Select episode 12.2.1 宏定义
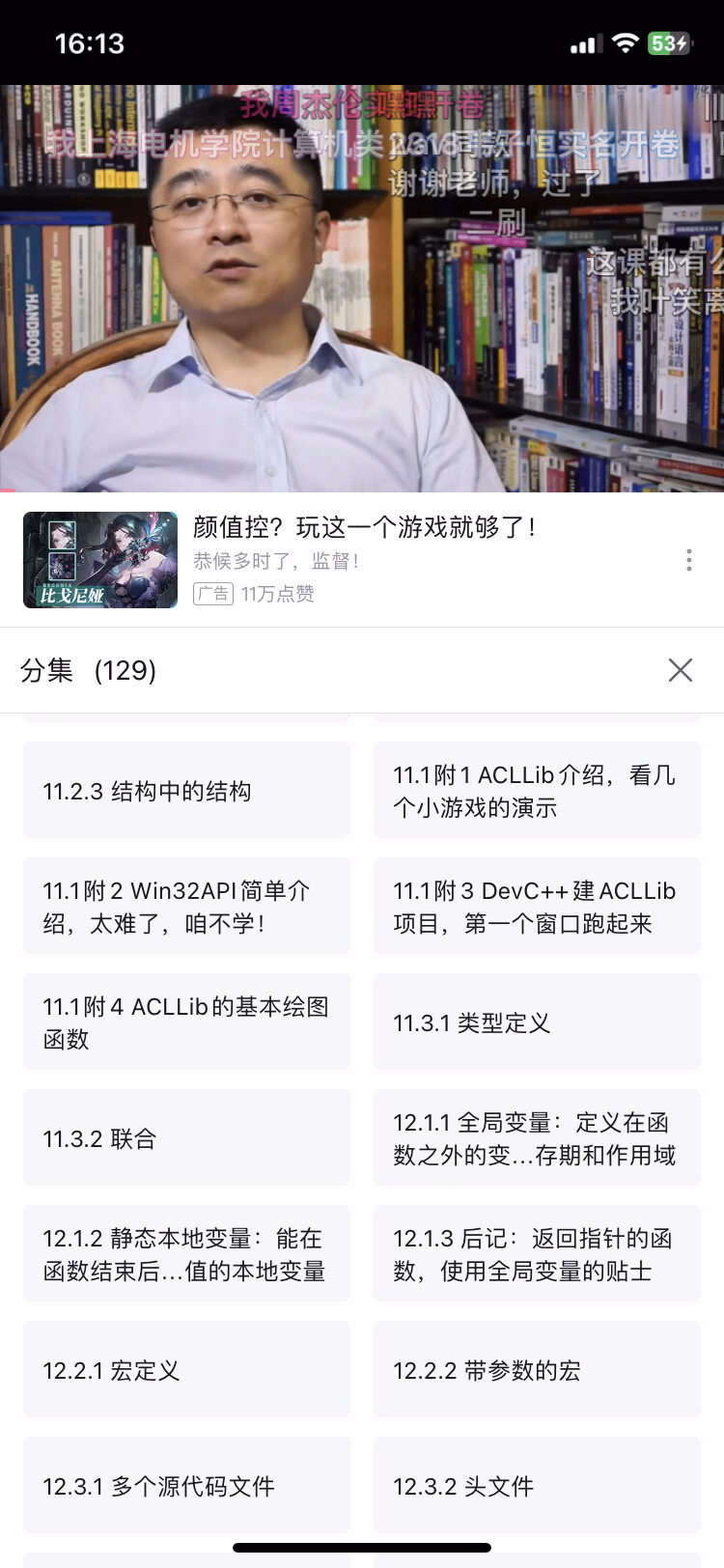724x1568 pixels. (x=186, y=1369)
